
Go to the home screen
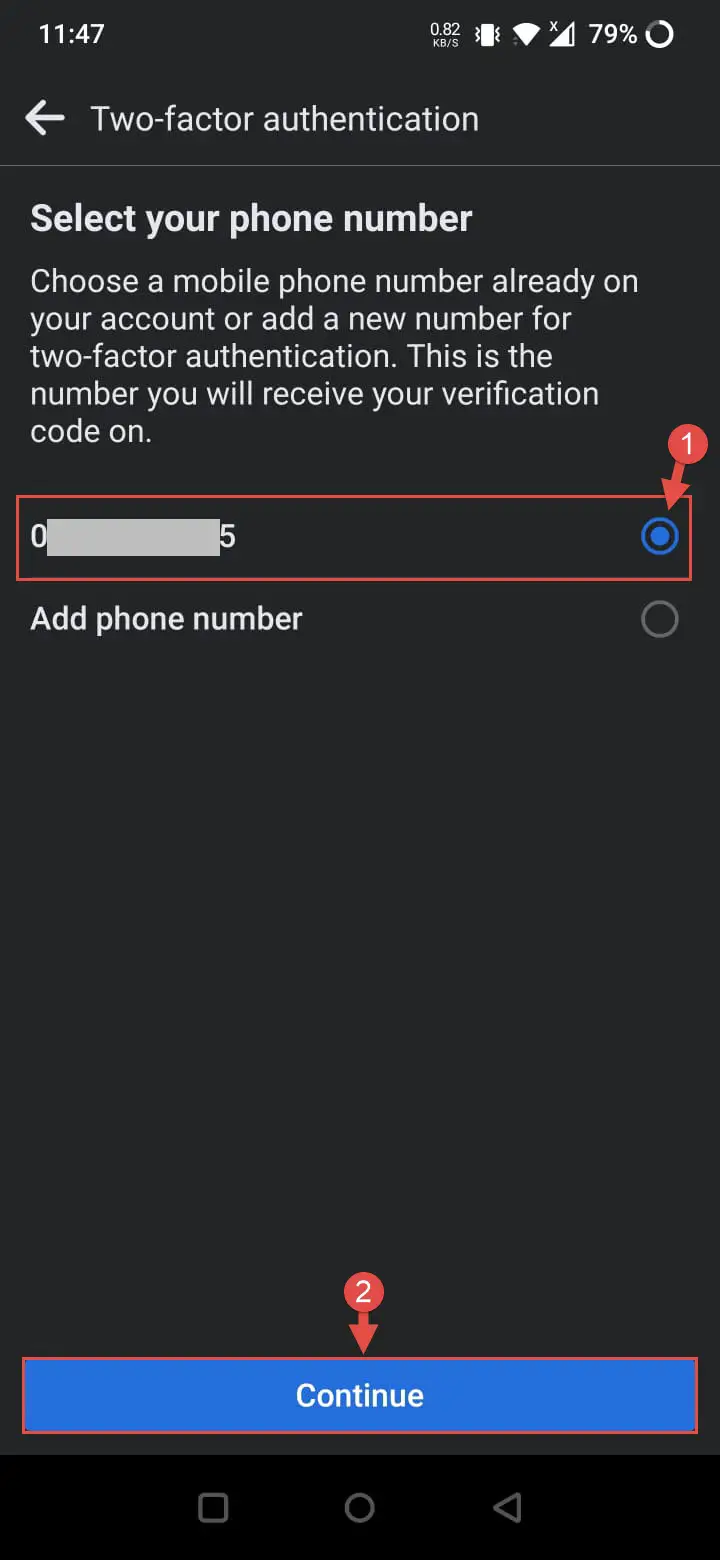(x=360, y=1507)
